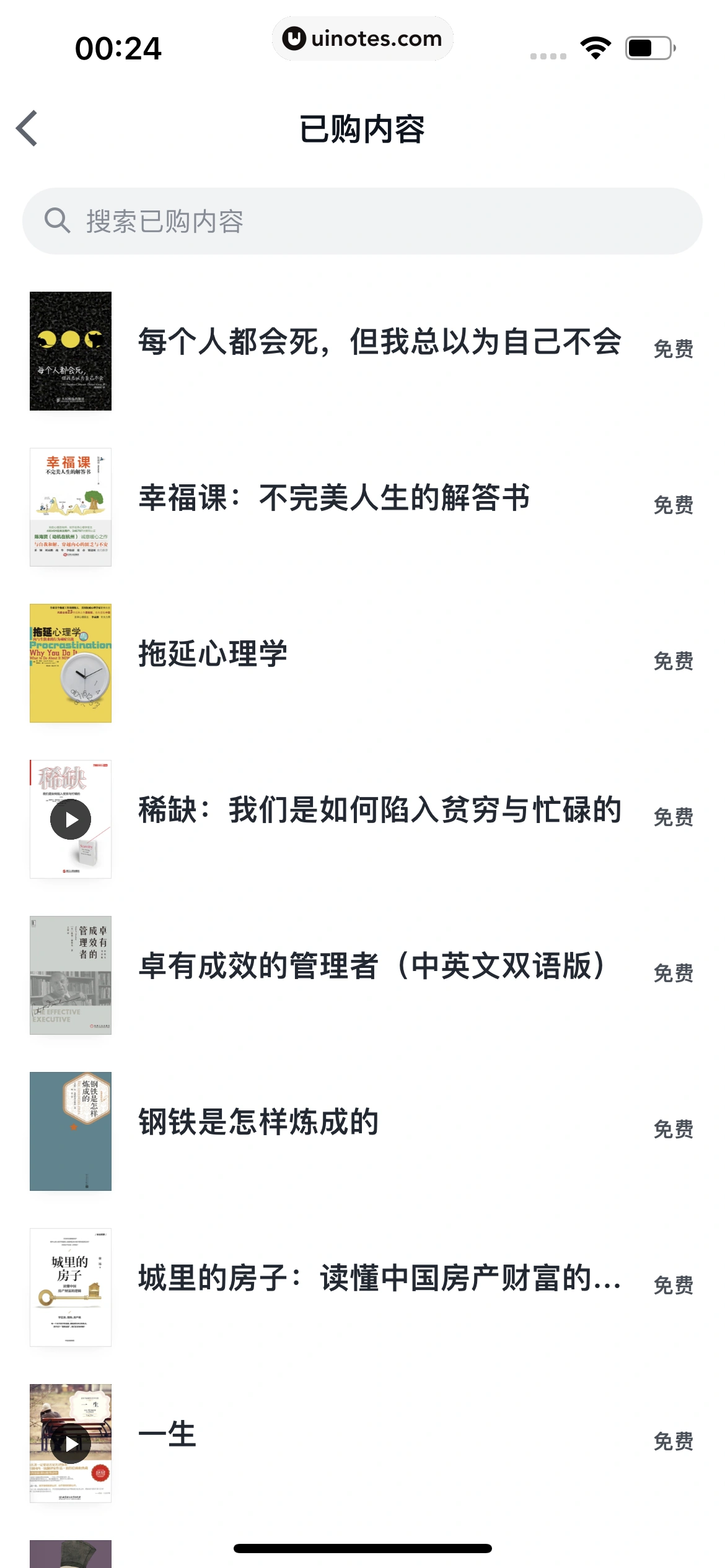Tap the uinotes.com pill at top
Screen dimensions: 725x1568
(x=362, y=38)
